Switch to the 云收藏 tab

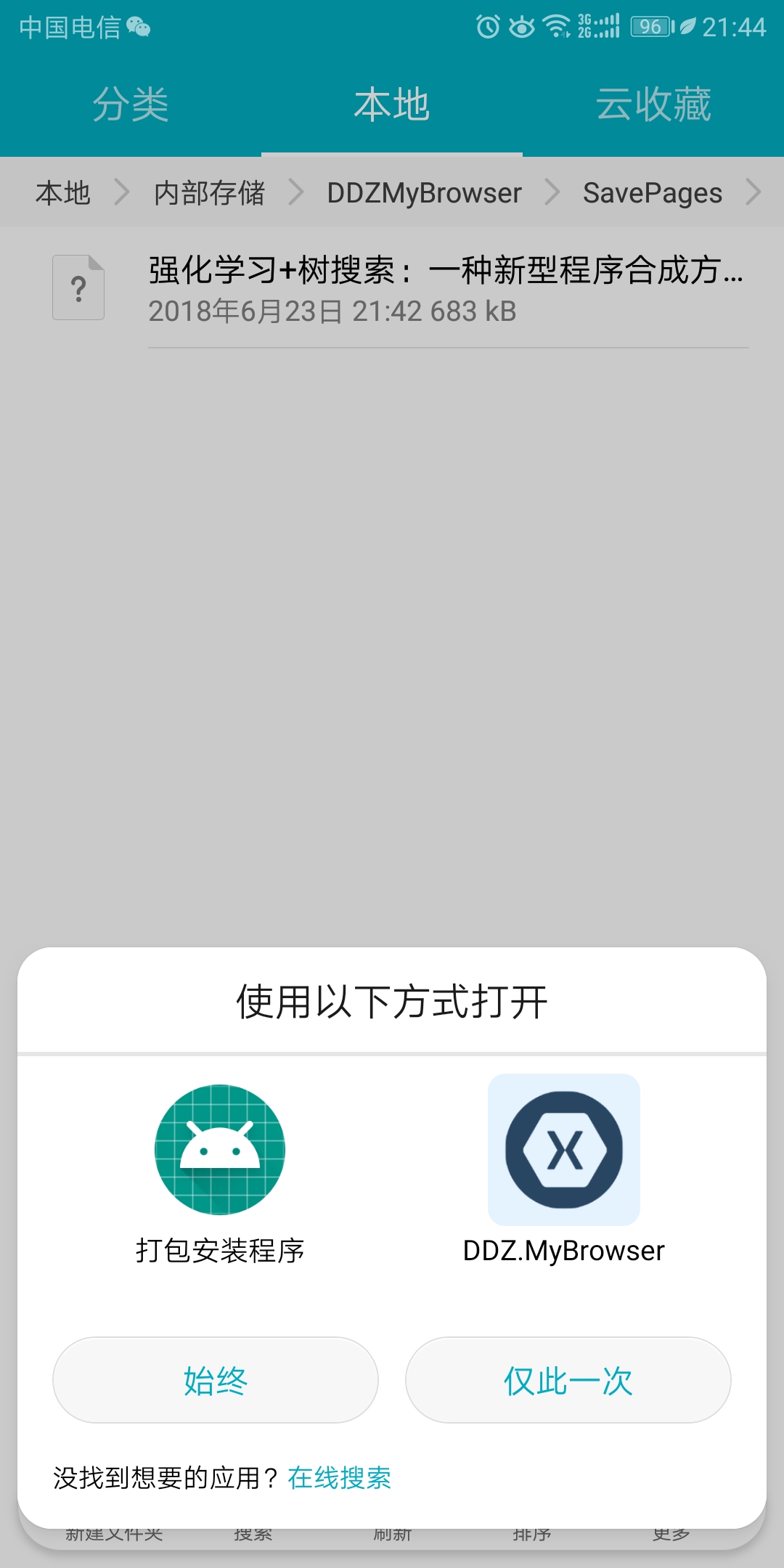653,105
